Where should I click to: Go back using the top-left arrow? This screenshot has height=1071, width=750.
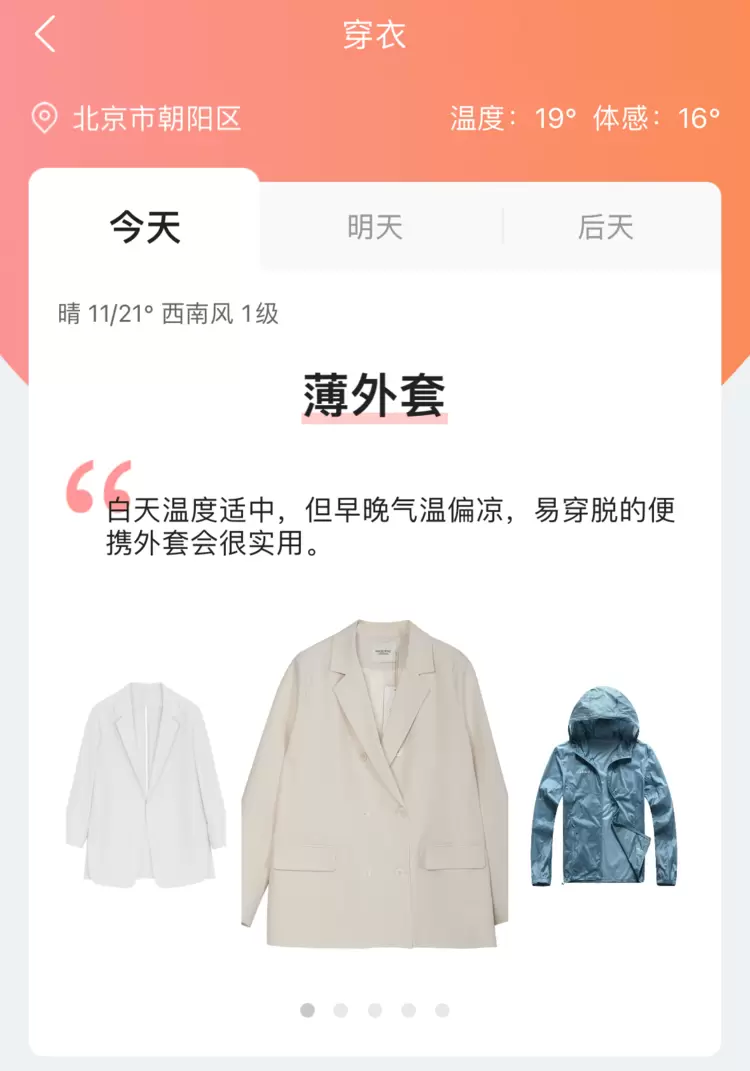point(45,35)
